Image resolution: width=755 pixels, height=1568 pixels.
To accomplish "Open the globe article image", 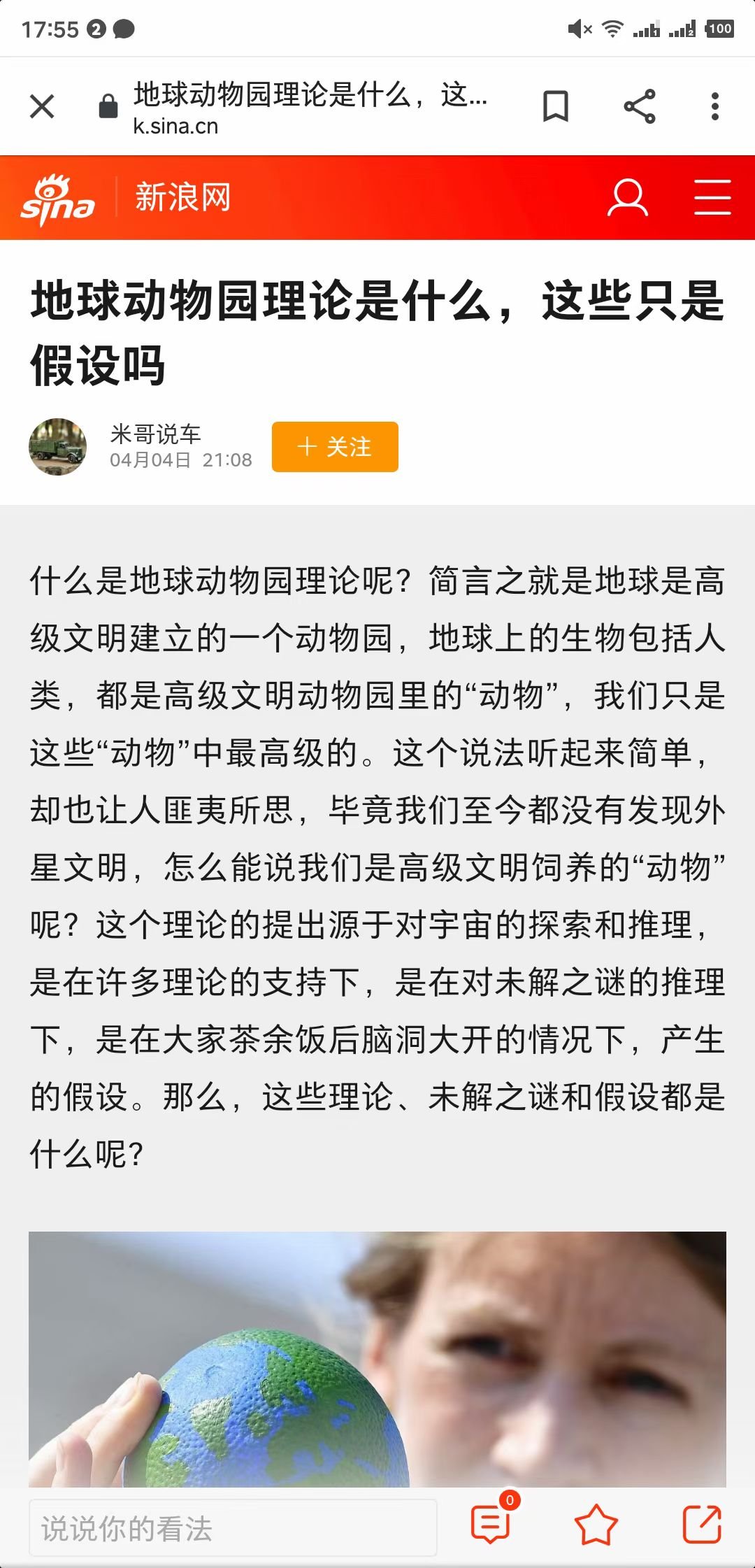I will (377, 1360).
